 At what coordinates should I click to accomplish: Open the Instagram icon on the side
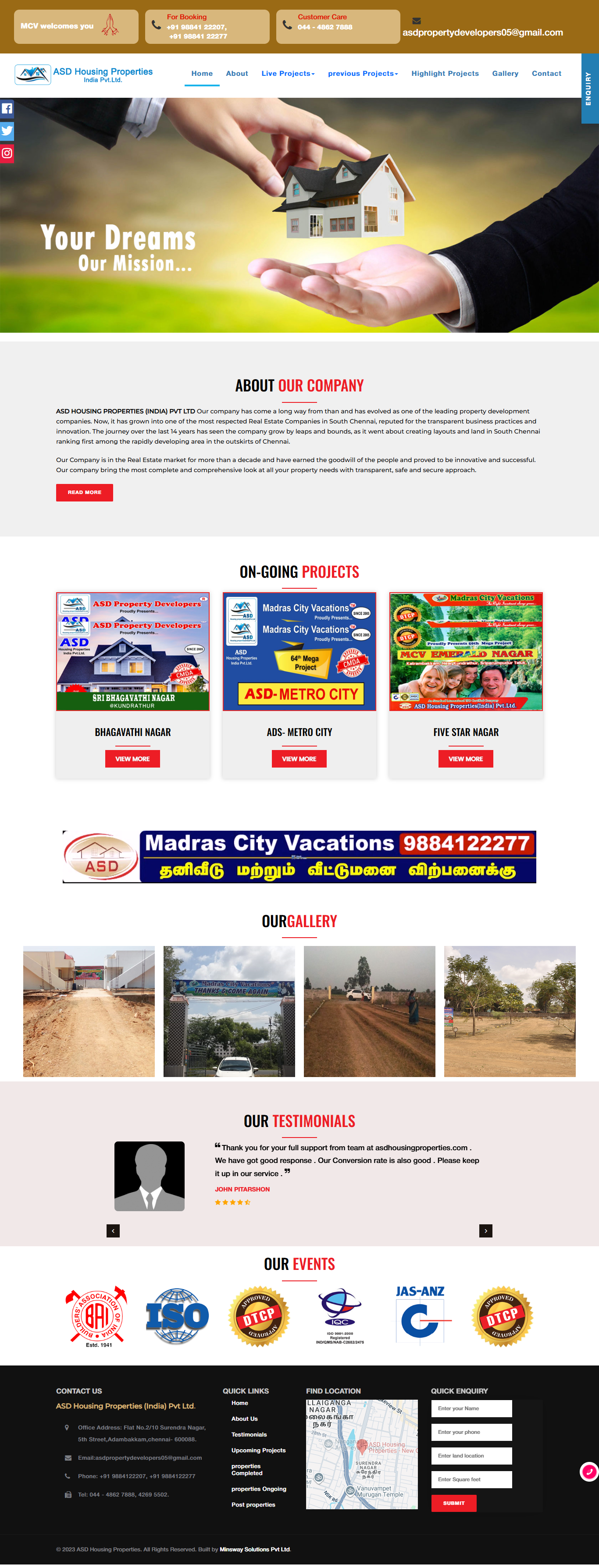(7, 153)
